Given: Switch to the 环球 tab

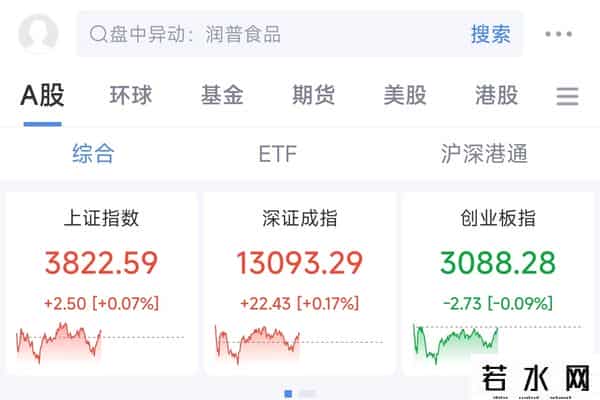Looking at the screenshot, I should click(x=131, y=96).
